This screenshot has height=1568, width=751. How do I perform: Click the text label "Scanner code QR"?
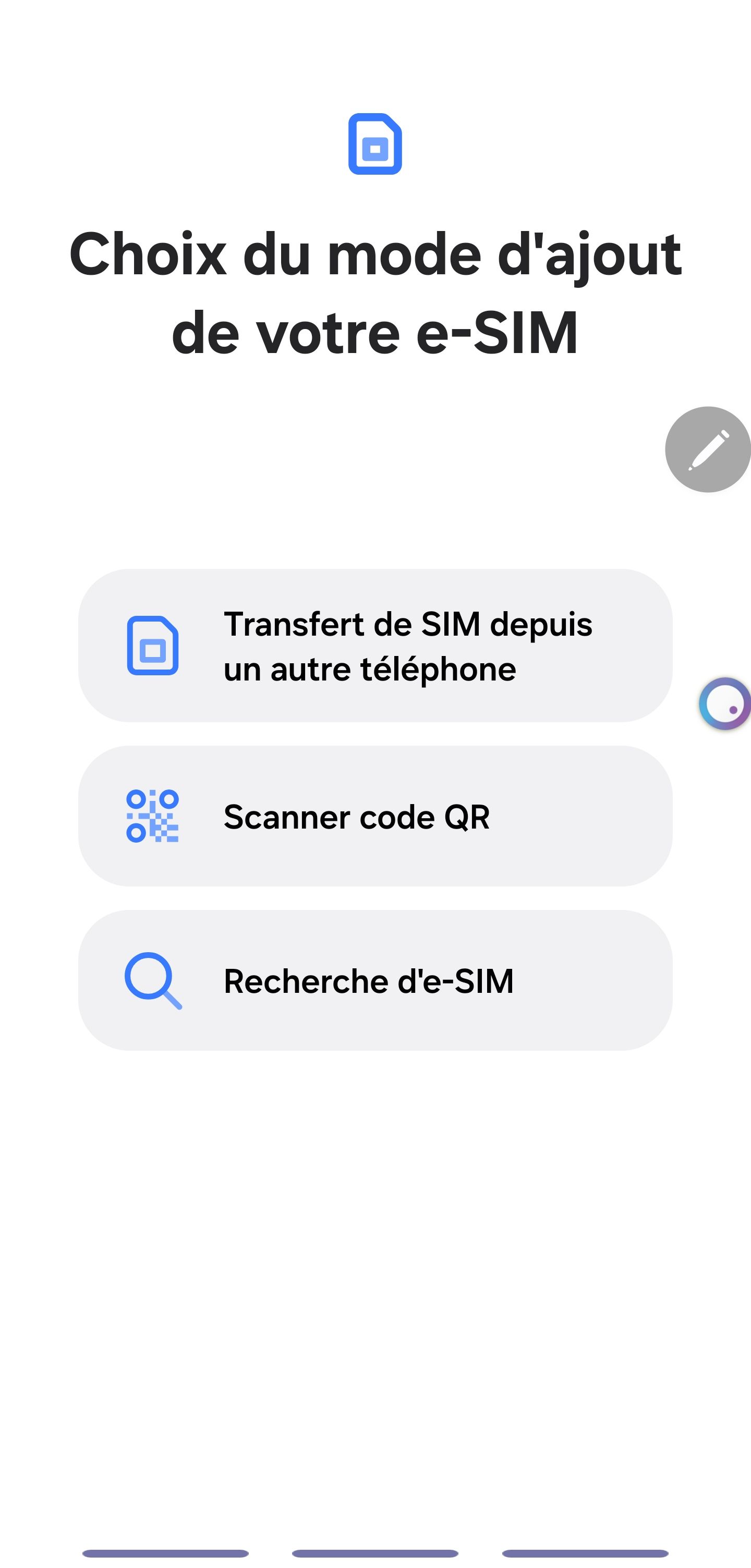tap(357, 818)
